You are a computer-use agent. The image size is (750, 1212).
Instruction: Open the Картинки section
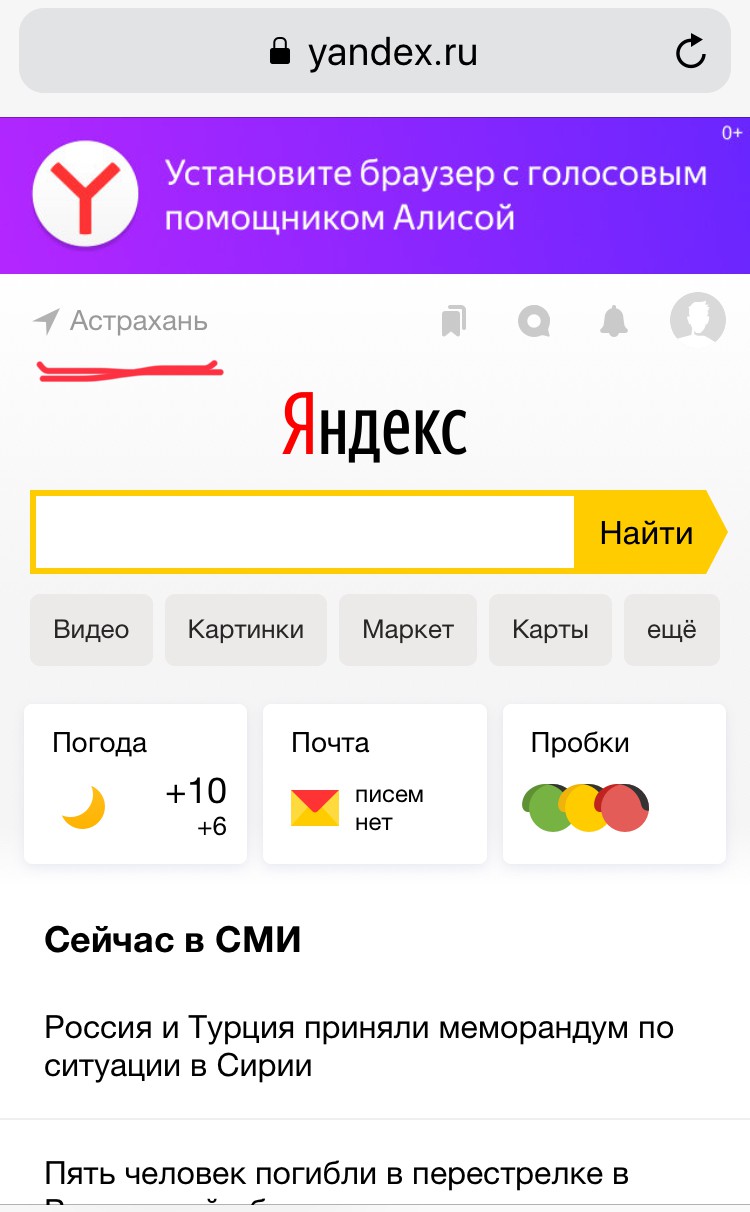pos(246,630)
